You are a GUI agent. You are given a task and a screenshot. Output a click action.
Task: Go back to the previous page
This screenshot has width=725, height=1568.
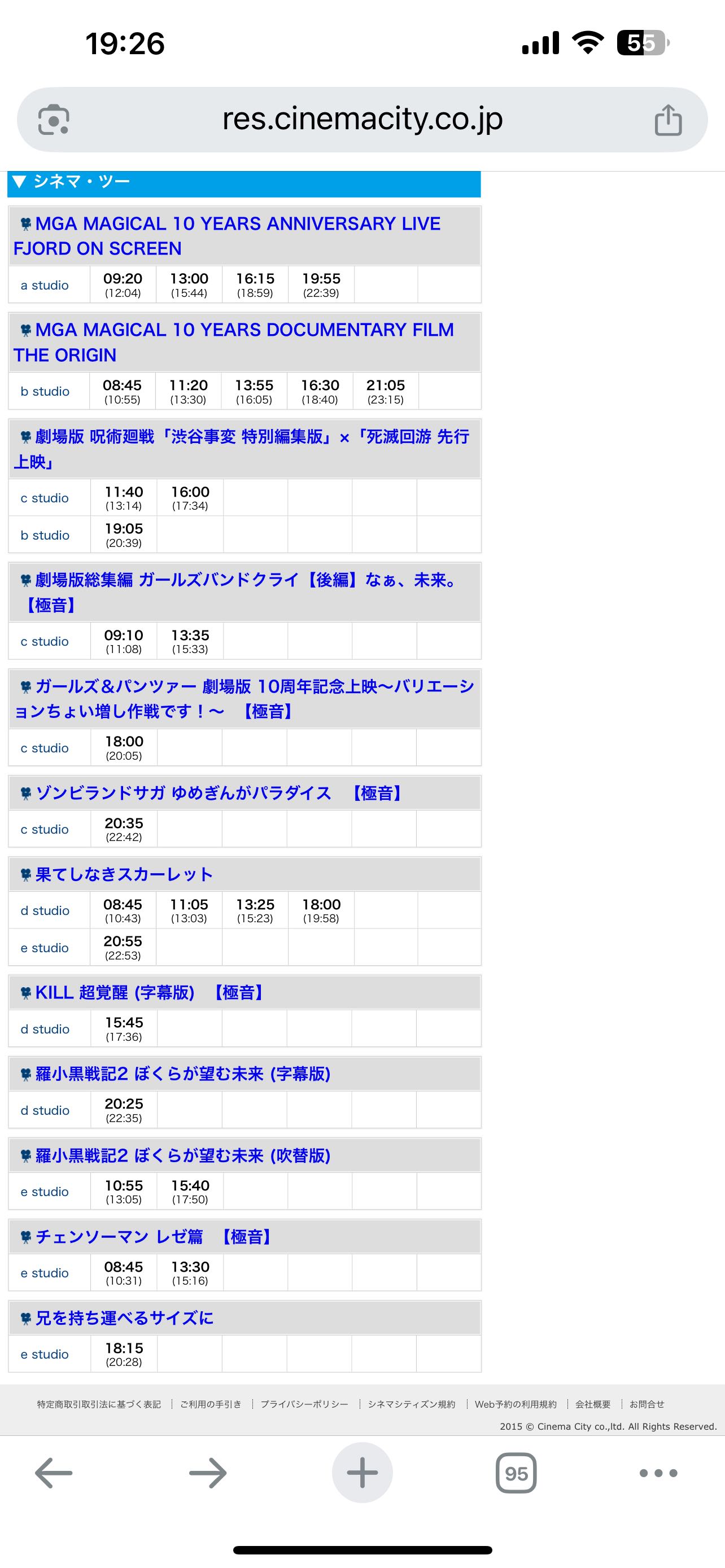tap(54, 1473)
